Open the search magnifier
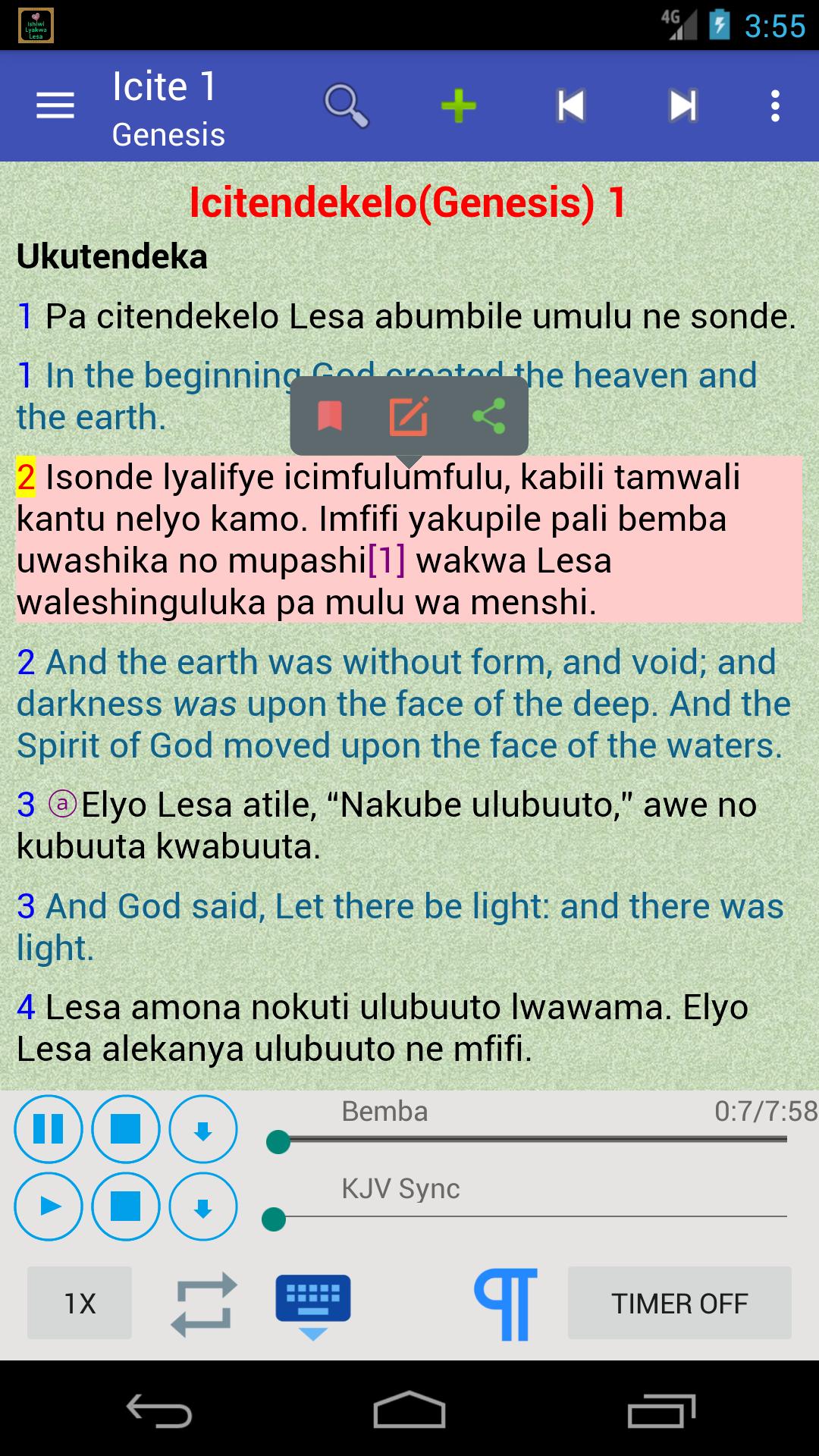The image size is (819, 1456). coord(346,105)
